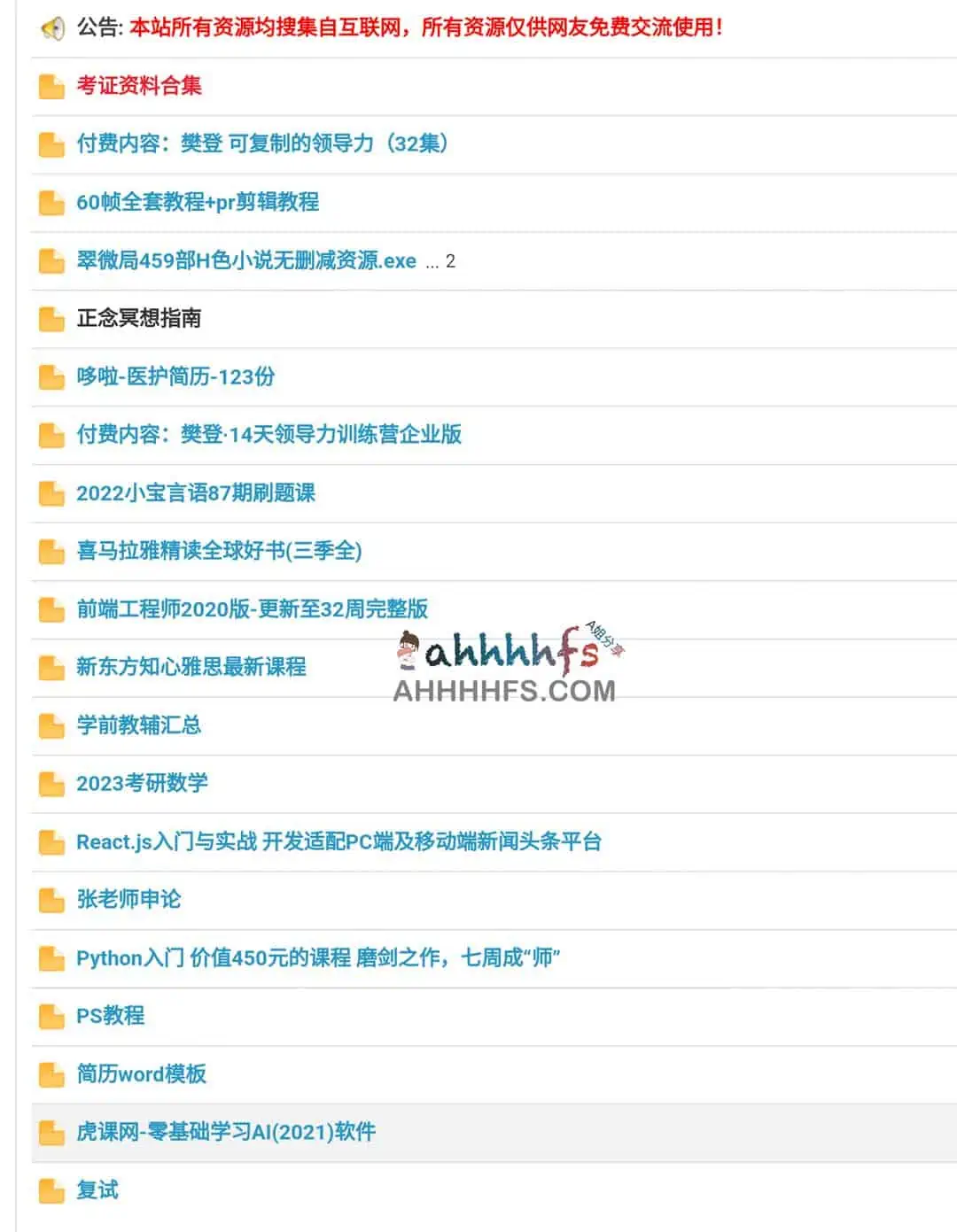
Task: Open the 简历word模板 folder
Action: pyautogui.click(x=141, y=1074)
